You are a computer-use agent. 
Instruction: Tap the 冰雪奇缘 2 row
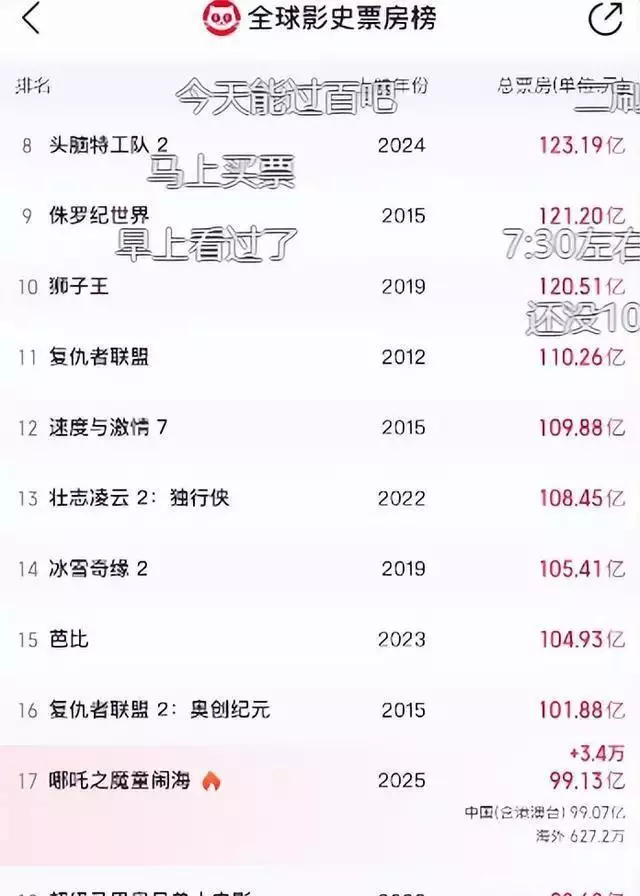point(98,568)
